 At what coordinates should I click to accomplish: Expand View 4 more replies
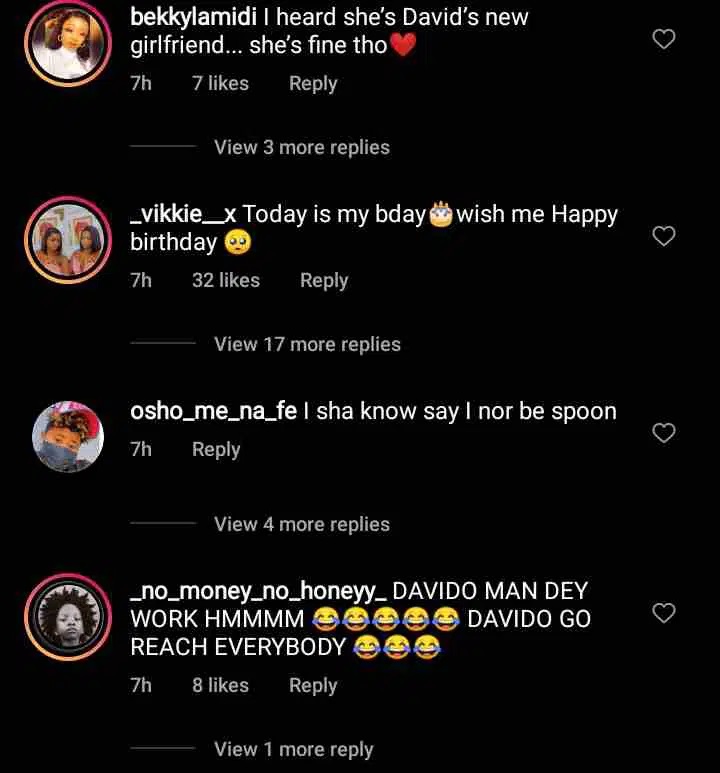pyautogui.click(x=301, y=524)
